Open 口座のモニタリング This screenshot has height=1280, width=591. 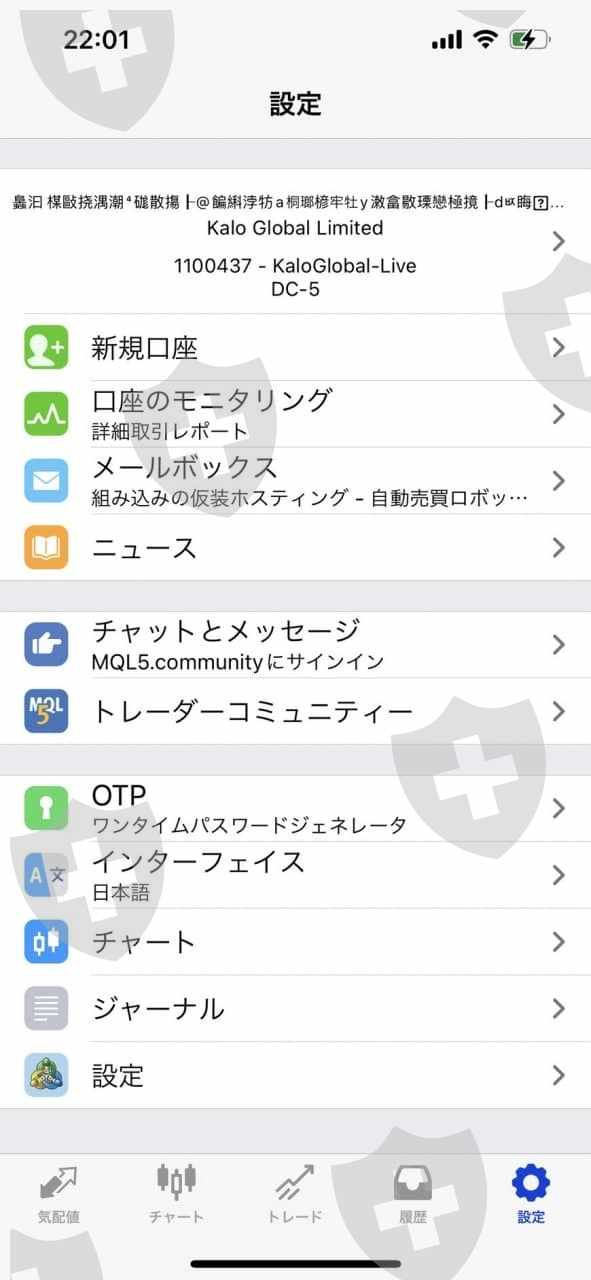(x=295, y=414)
